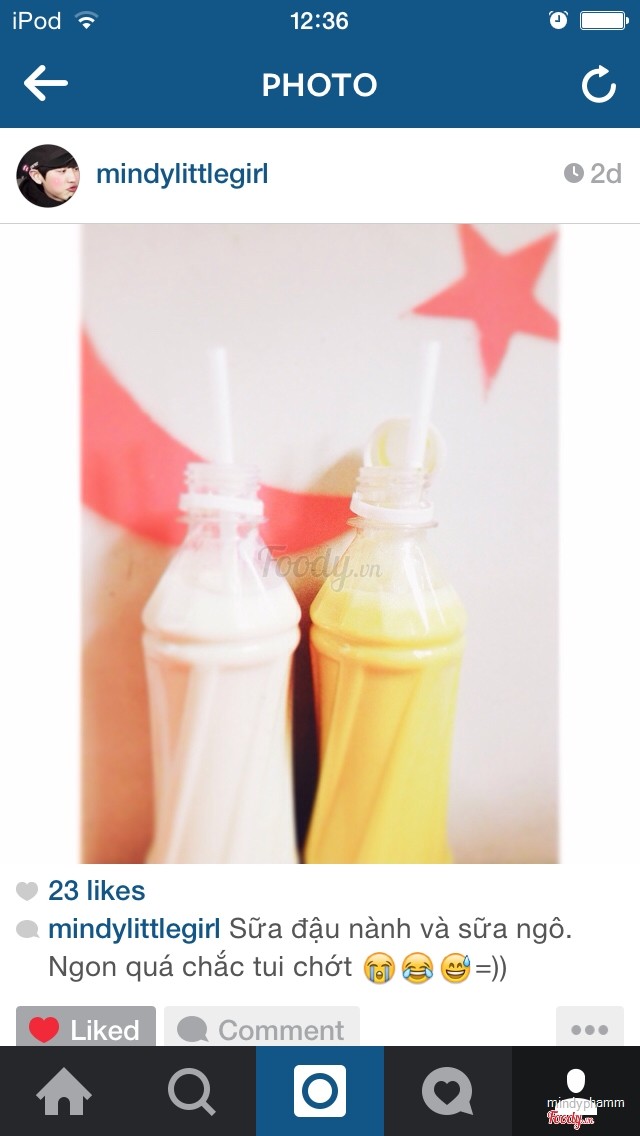
Task: Add a comment with Comment button
Action: 262,1028
